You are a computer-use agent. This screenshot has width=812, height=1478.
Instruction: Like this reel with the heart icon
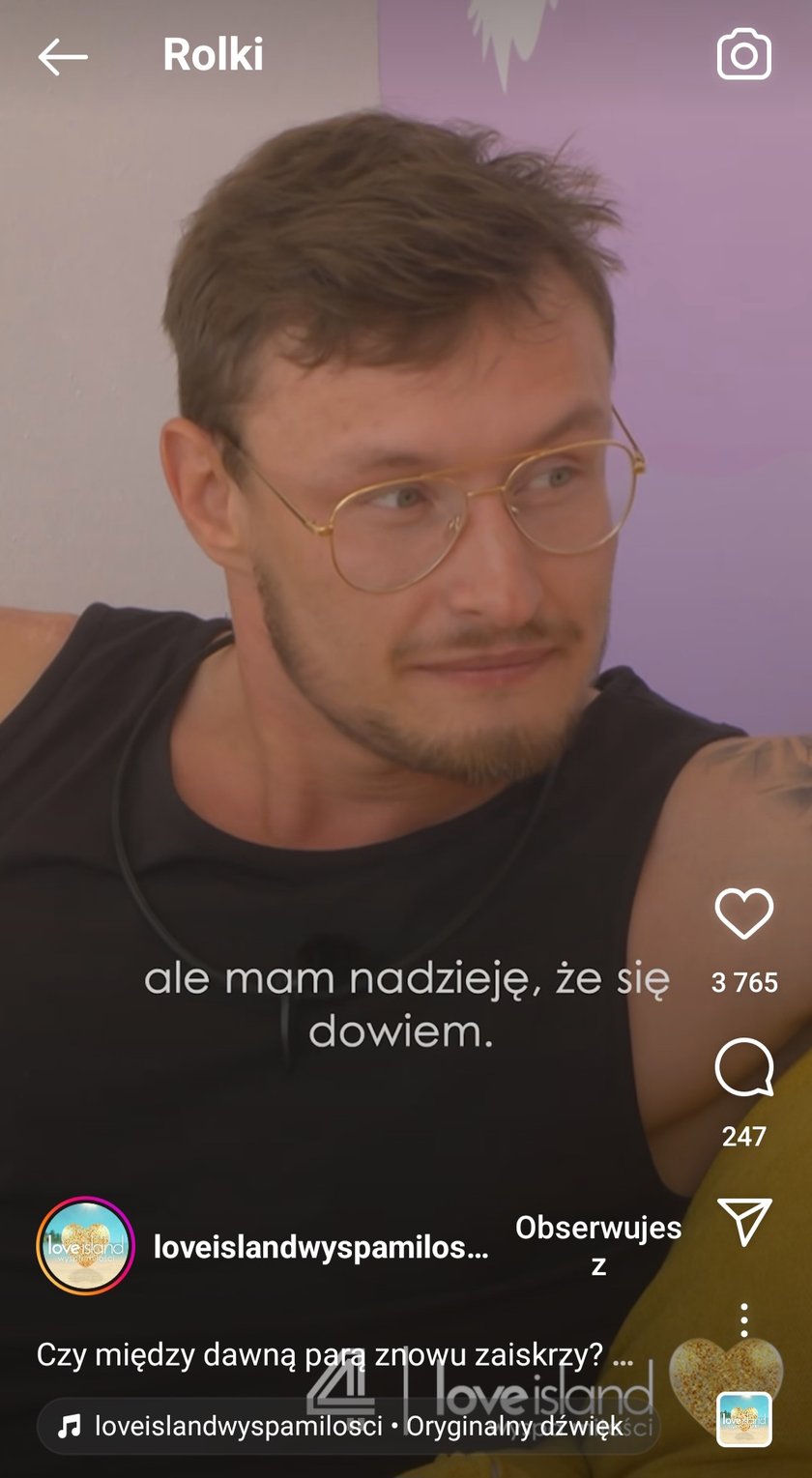[743, 913]
